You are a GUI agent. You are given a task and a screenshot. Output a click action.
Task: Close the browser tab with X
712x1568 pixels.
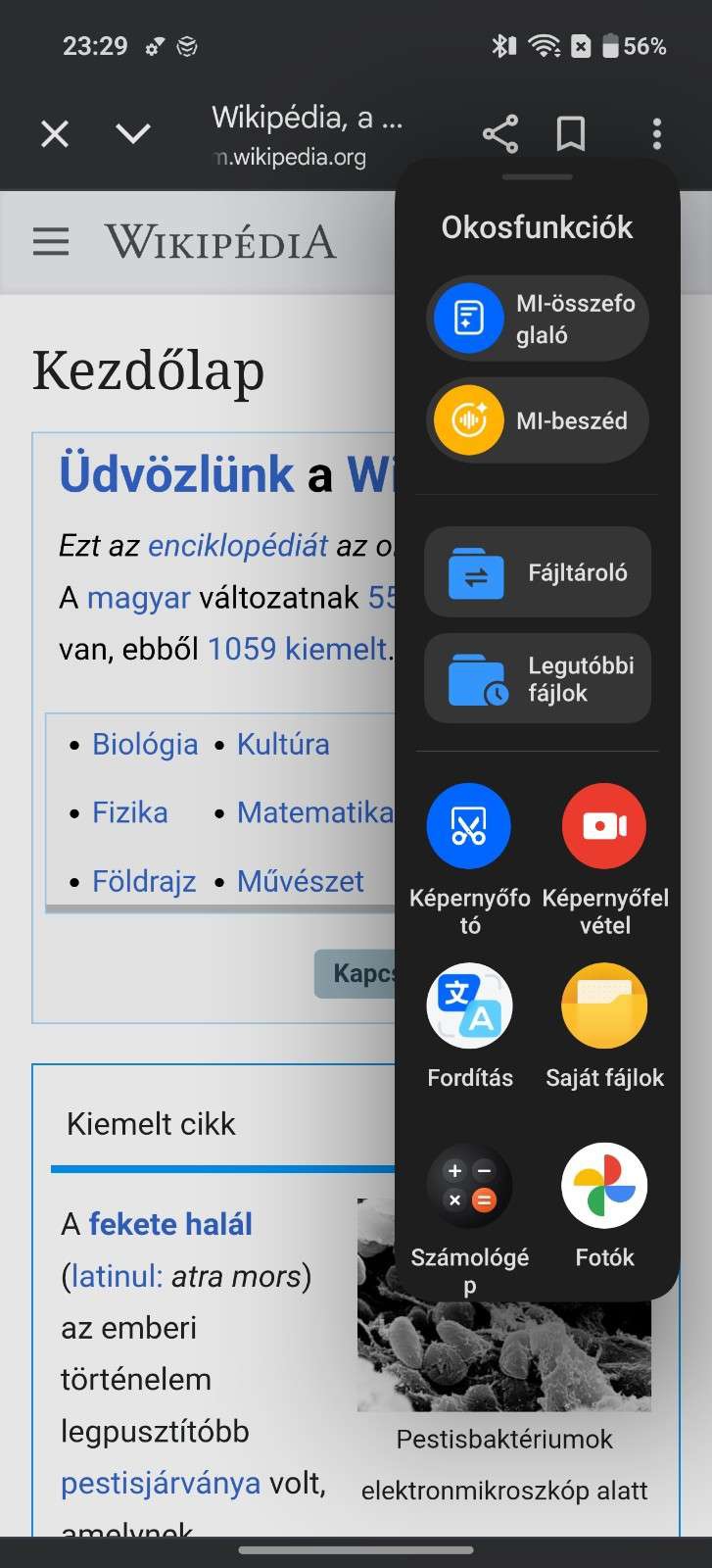coord(55,133)
